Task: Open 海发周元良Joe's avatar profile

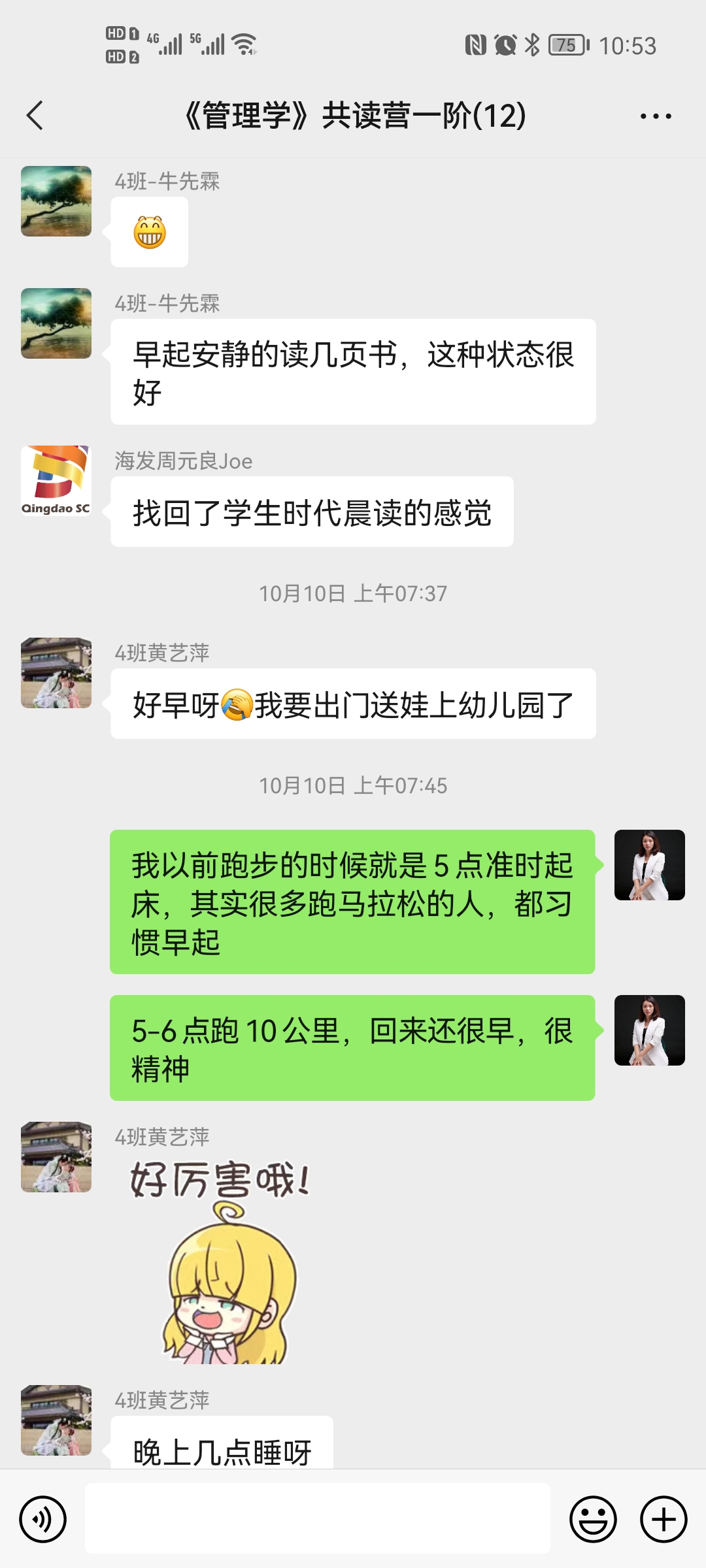Action: [x=56, y=481]
